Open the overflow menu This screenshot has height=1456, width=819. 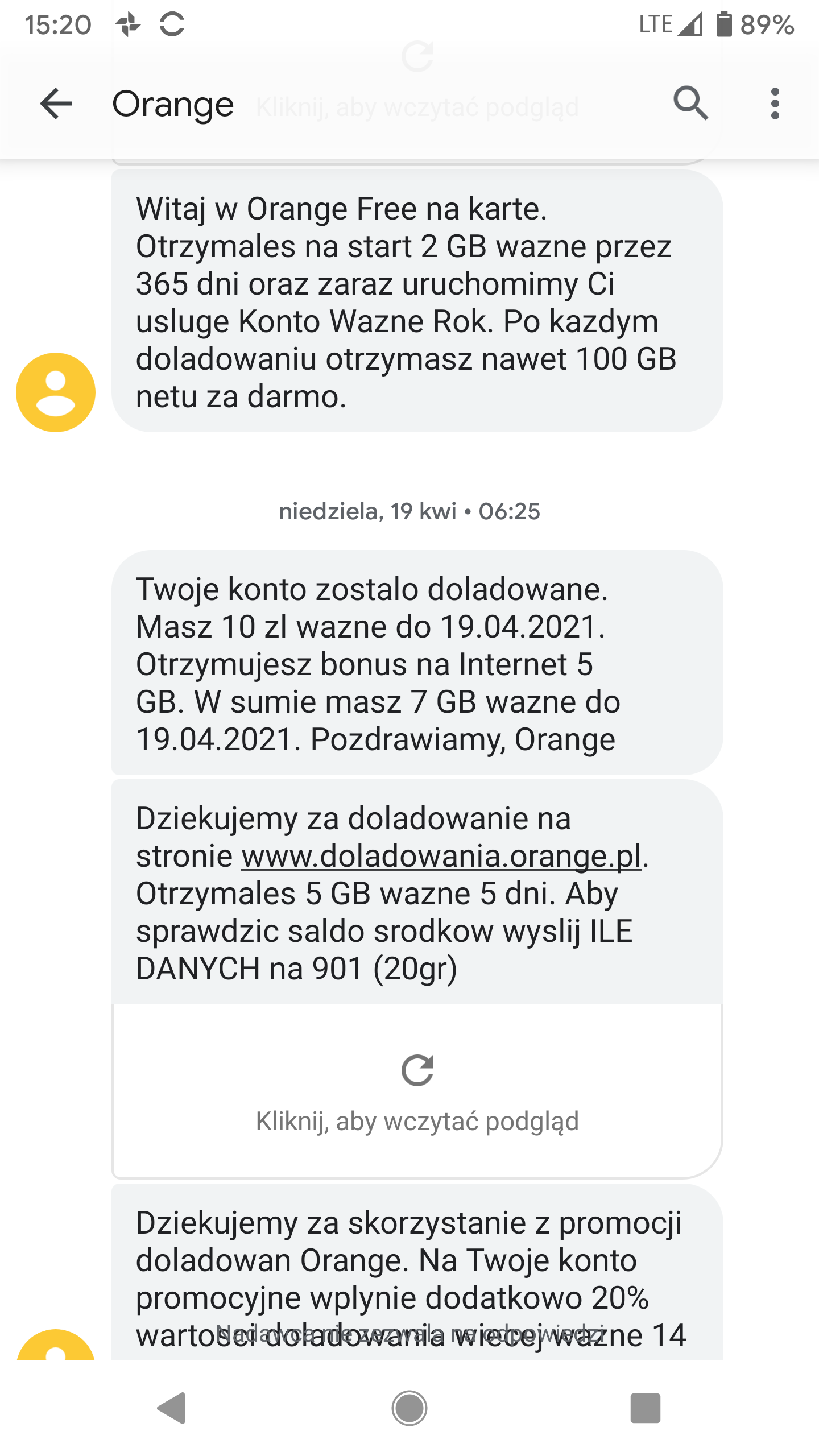[775, 104]
